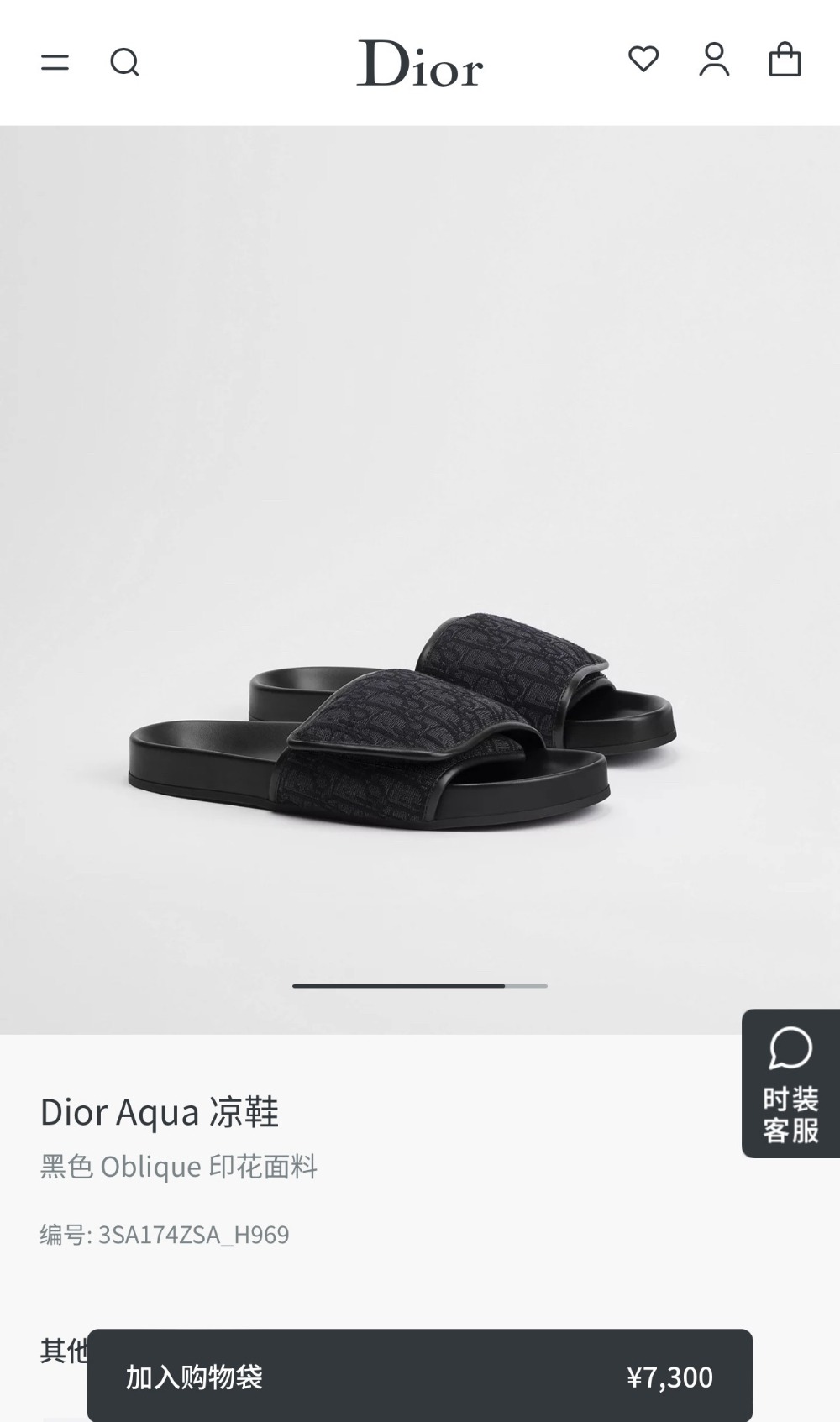
Task: Open the account profile icon
Action: point(714,60)
